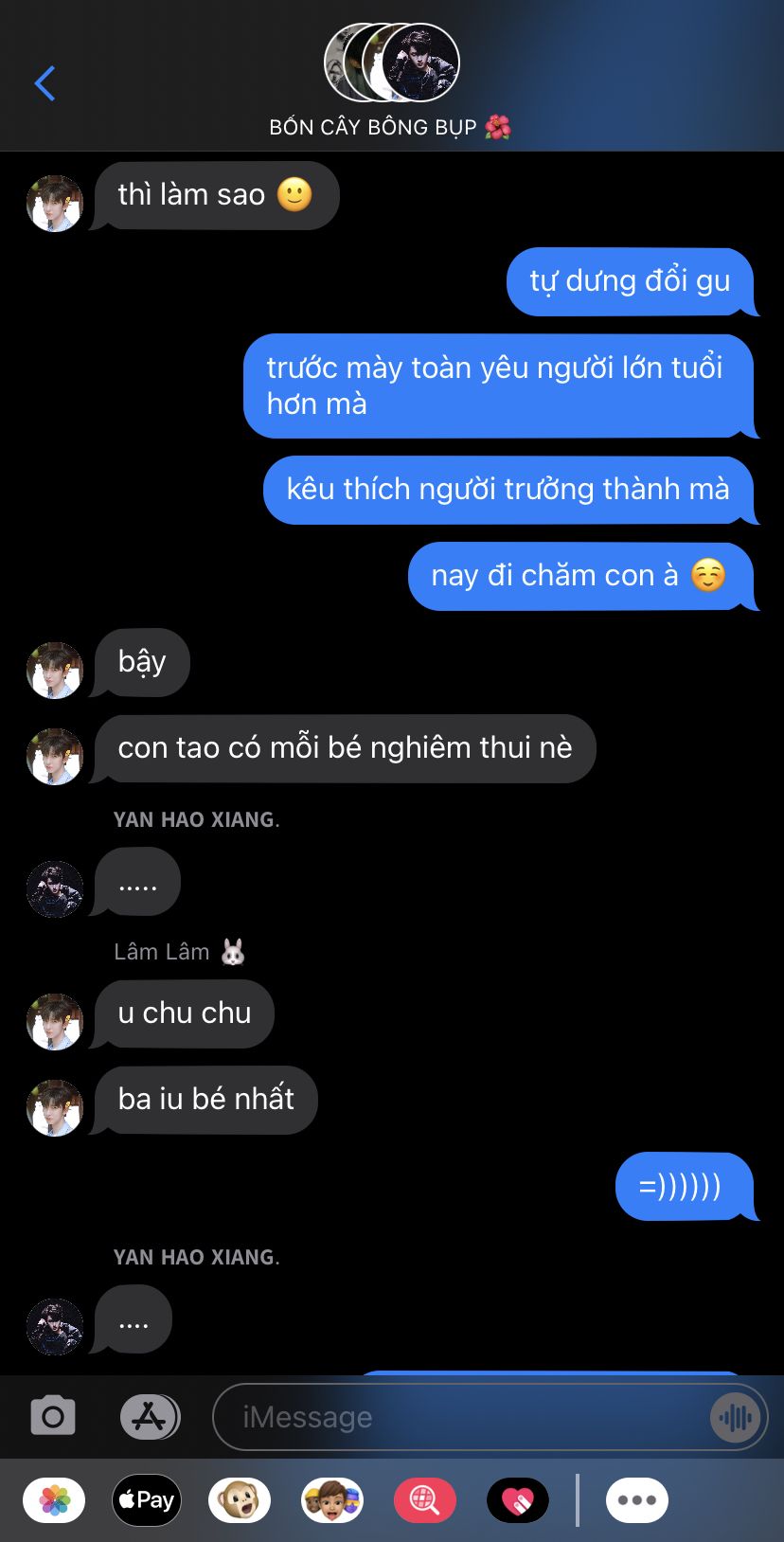
Task: Open the monkey Animoji app
Action: tap(240, 1500)
